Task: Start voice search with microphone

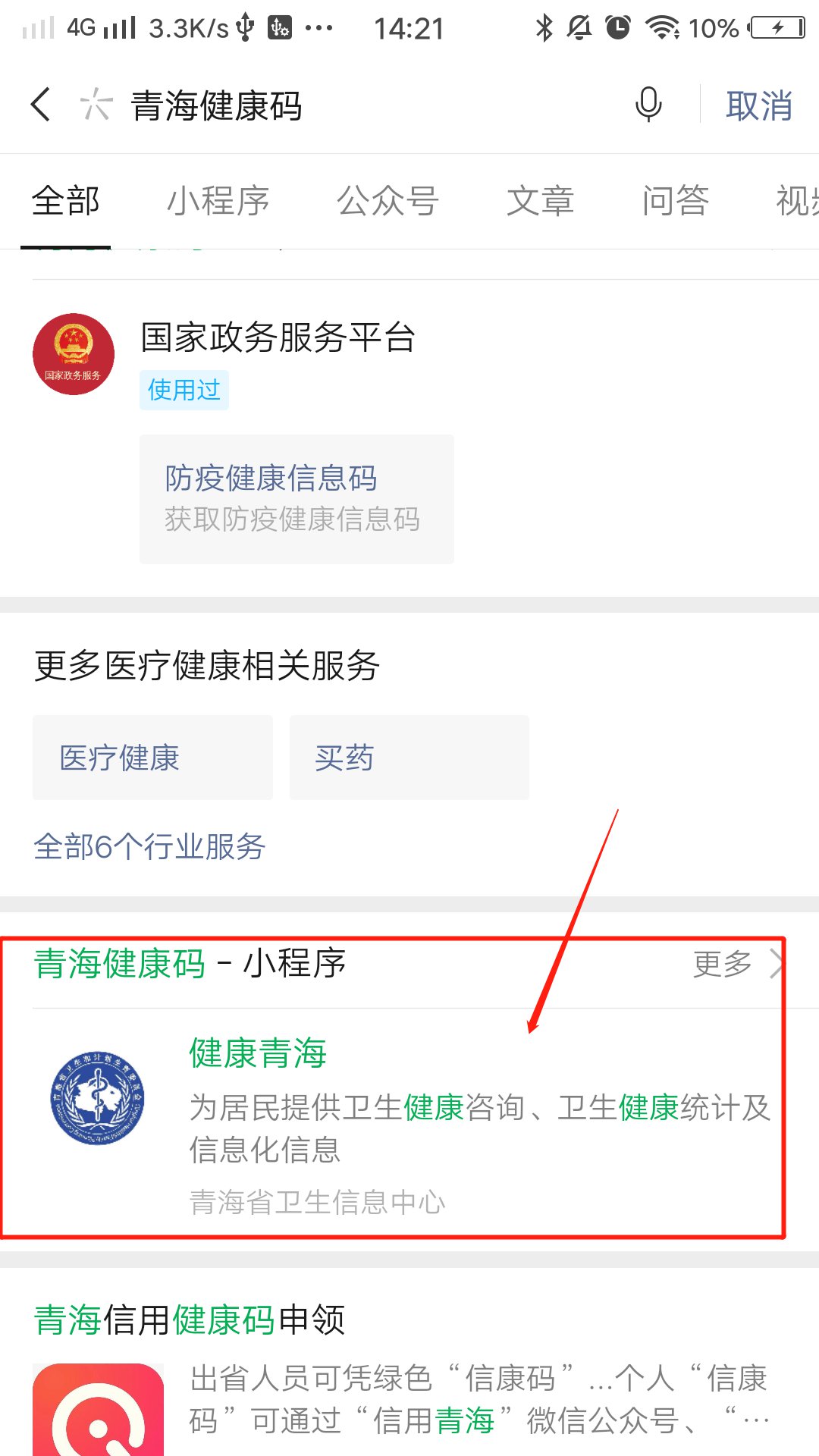Action: pyautogui.click(x=648, y=105)
